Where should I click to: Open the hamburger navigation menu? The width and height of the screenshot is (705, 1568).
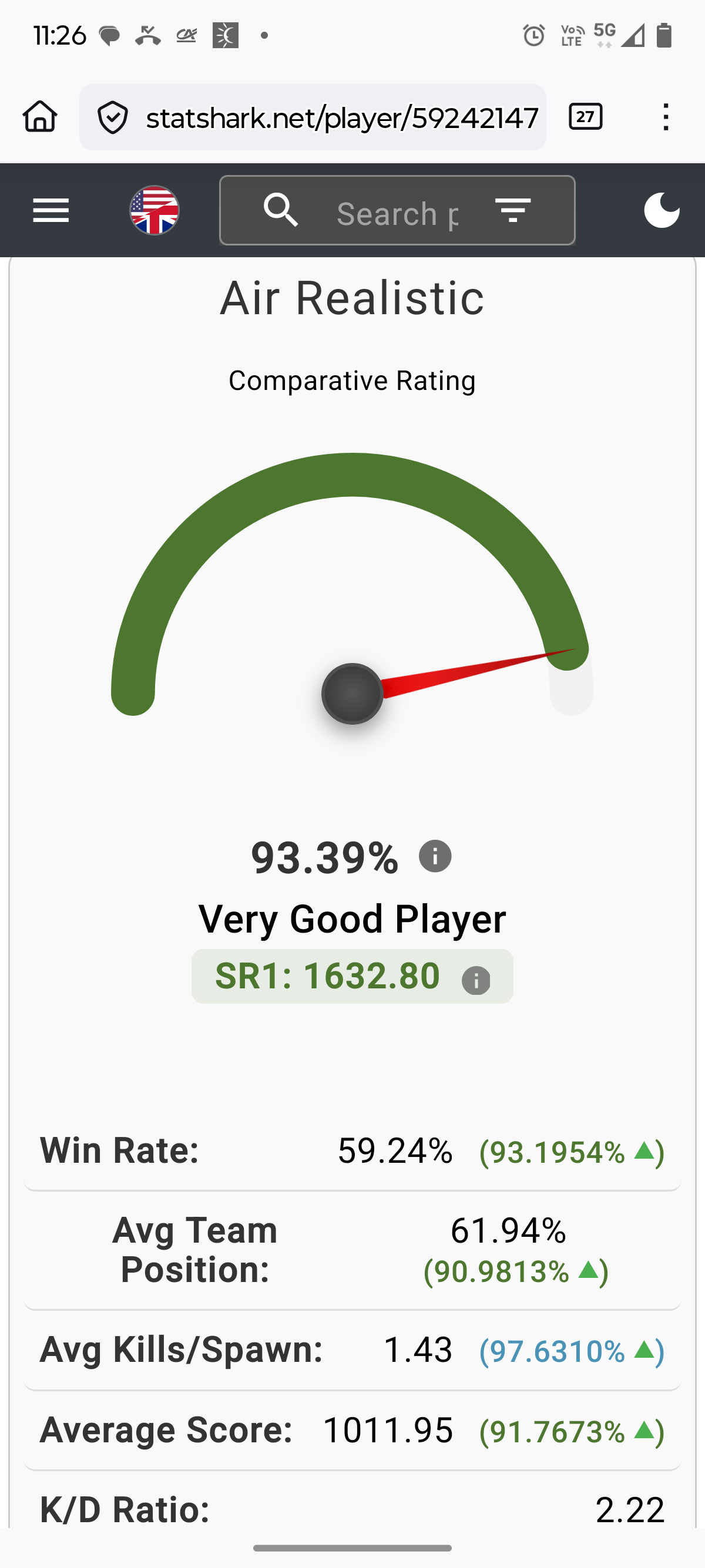point(51,211)
